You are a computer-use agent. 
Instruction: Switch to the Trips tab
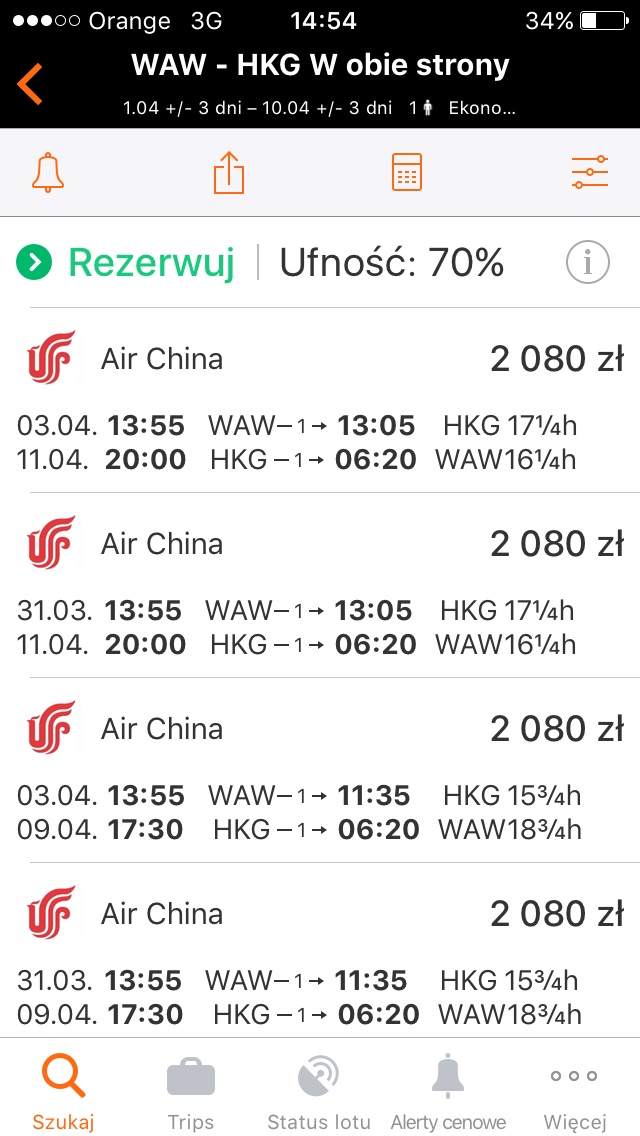coord(191,1091)
